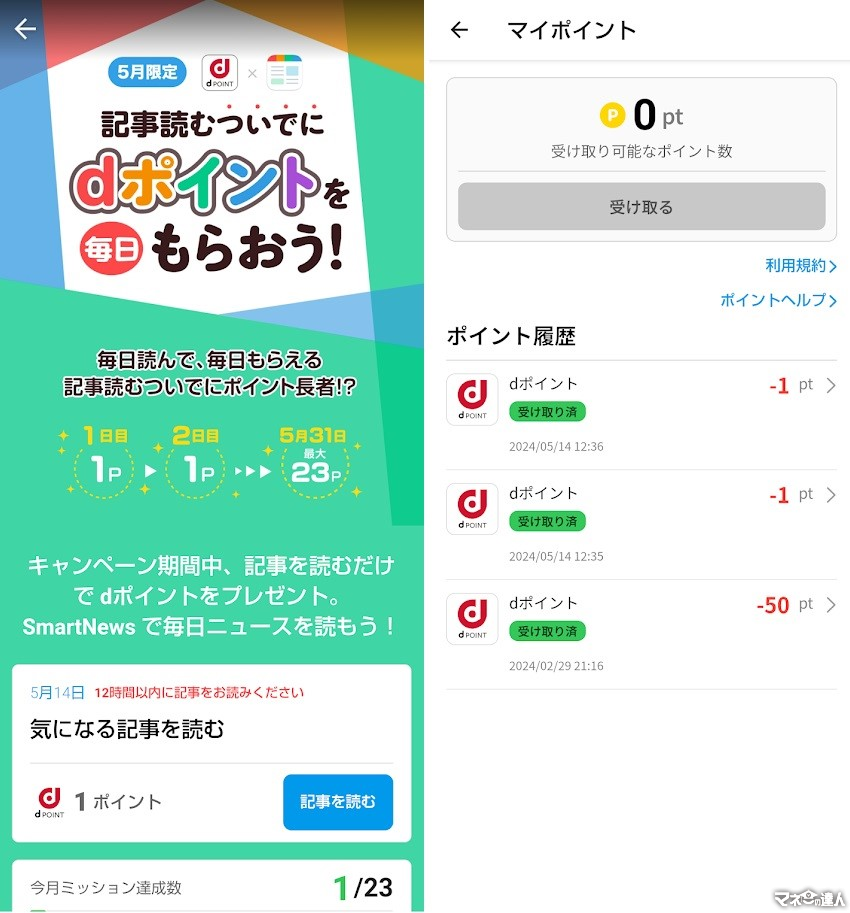Viewport: 850px width, 913px height.
Task: Open the dポイント entry from 2024/05/14 12:36
Action: [641, 414]
